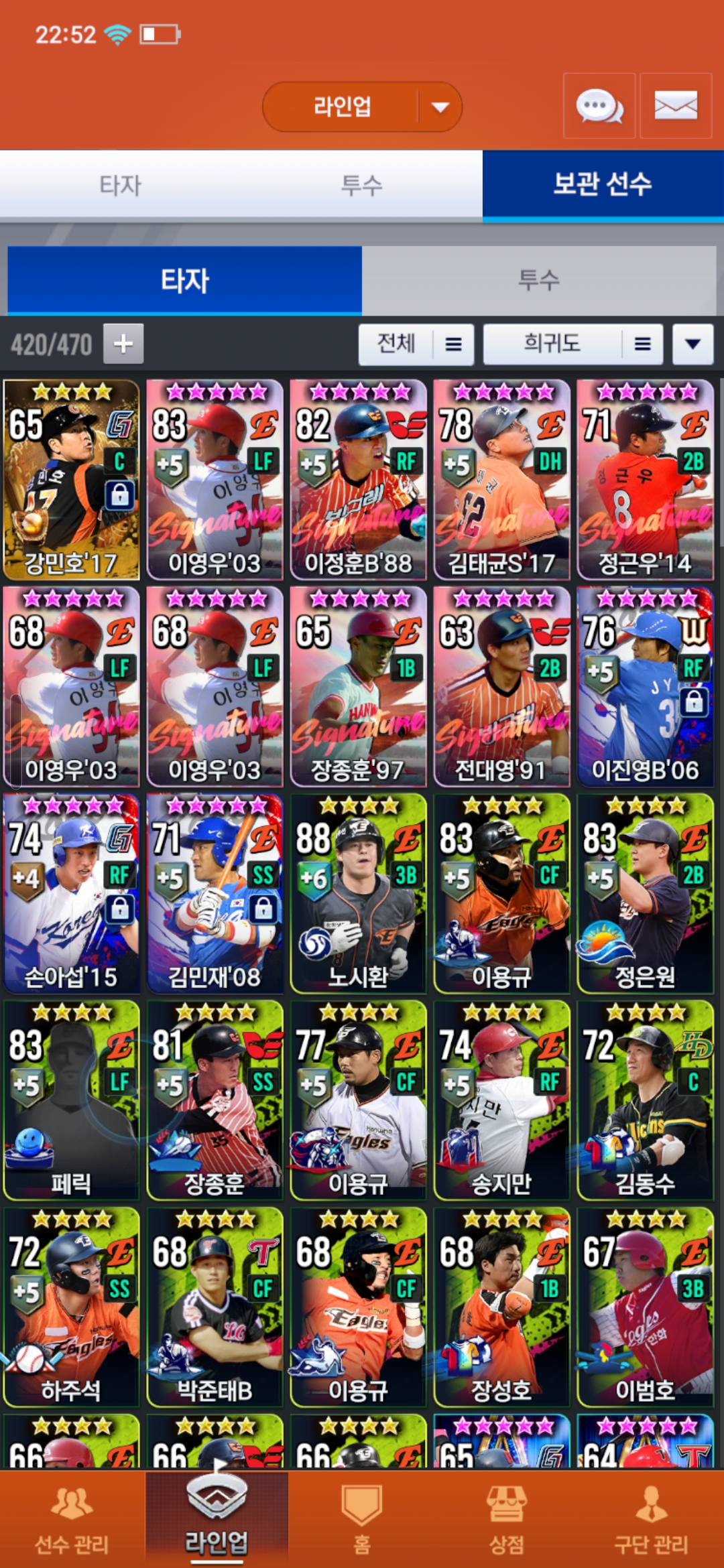This screenshot has width=724, height=1568.
Task: Switch to the top 타자 tab
Action: tap(121, 185)
